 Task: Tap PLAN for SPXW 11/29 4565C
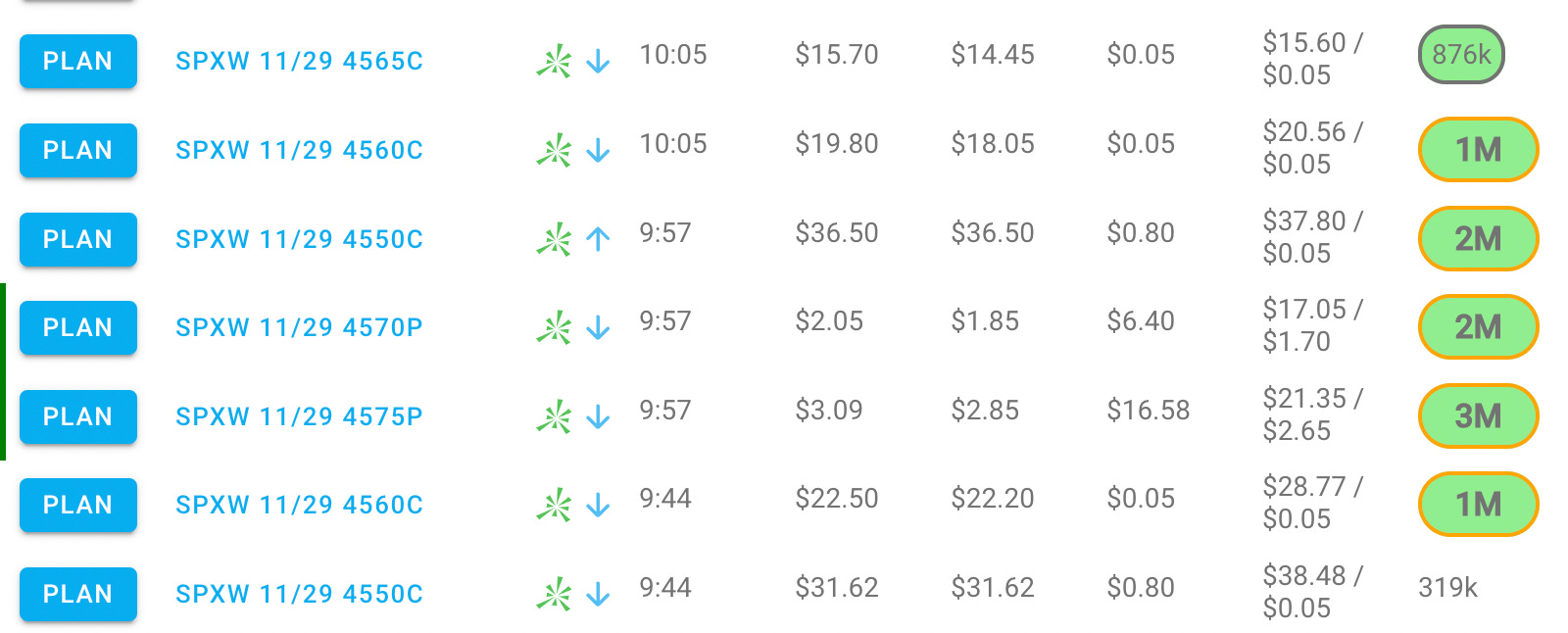coord(78,61)
